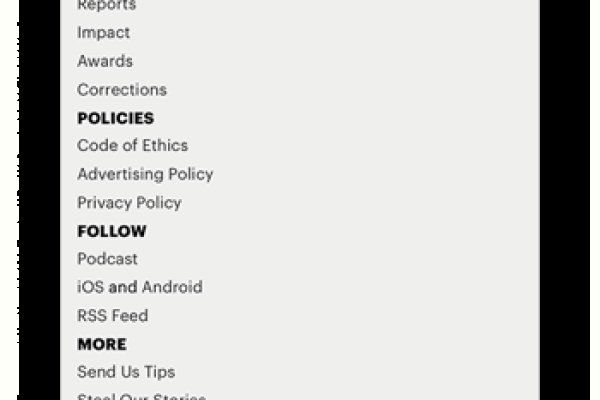This screenshot has width=600, height=400.
Task: Open the Privacy Policy link
Action: point(129,202)
